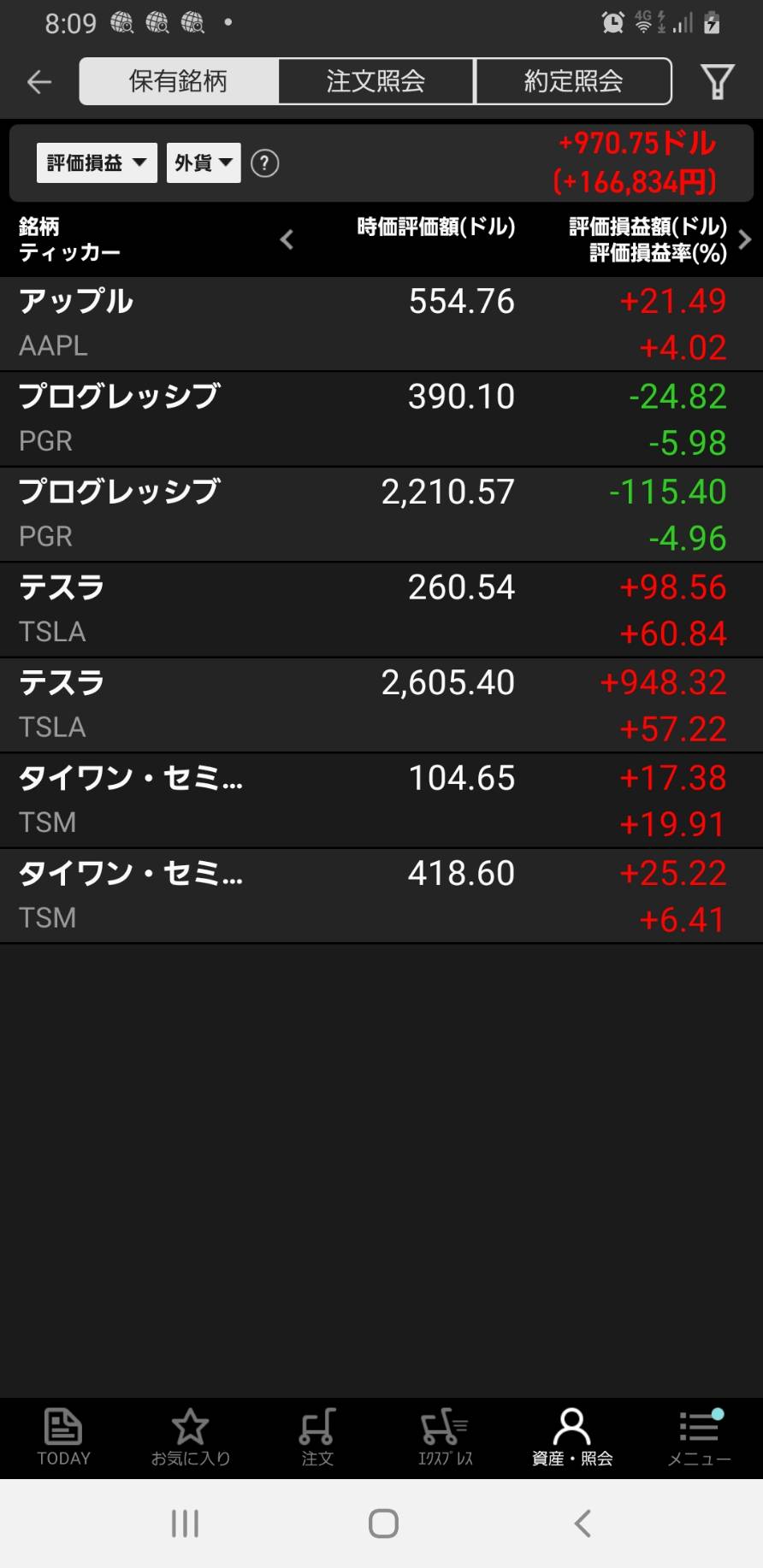Image resolution: width=763 pixels, height=1568 pixels.
Task: Tap the system home button
Action: tap(383, 1523)
